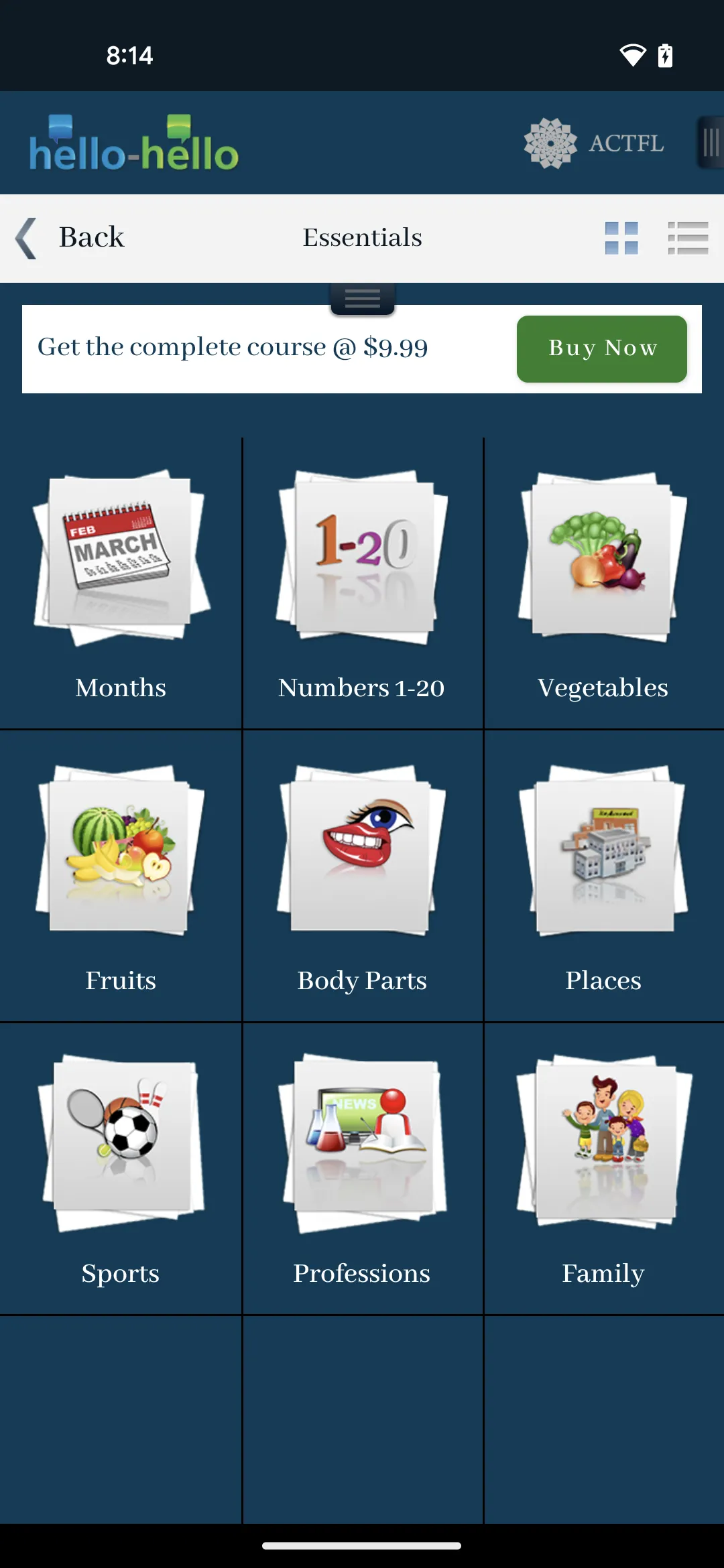Switch to list view layout

coord(688,238)
